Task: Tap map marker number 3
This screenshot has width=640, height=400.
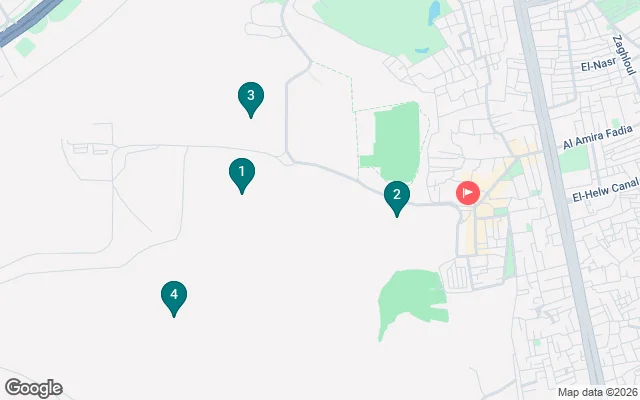Action: pyautogui.click(x=251, y=97)
